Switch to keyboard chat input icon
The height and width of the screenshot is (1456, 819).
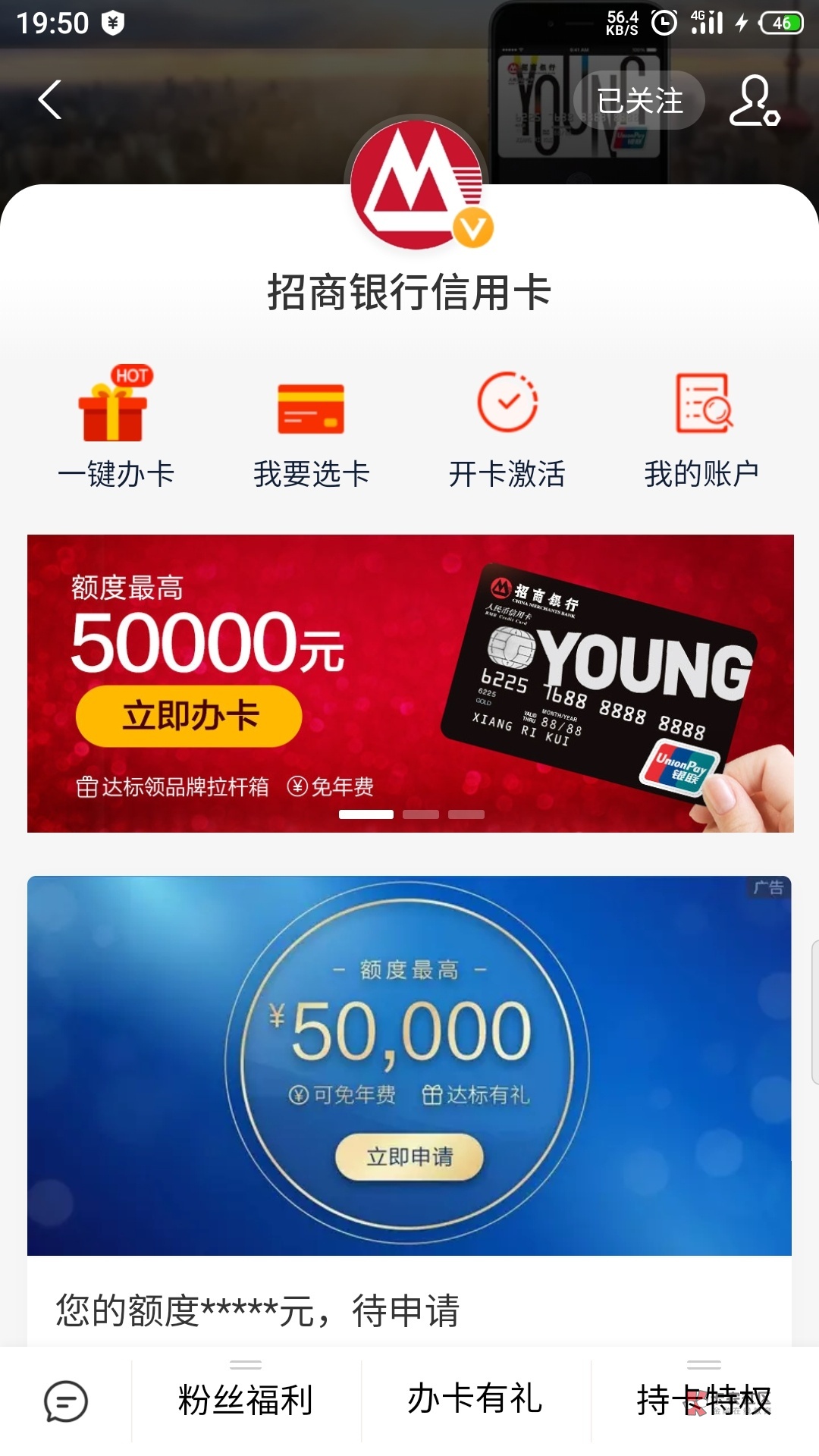pos(66,1401)
